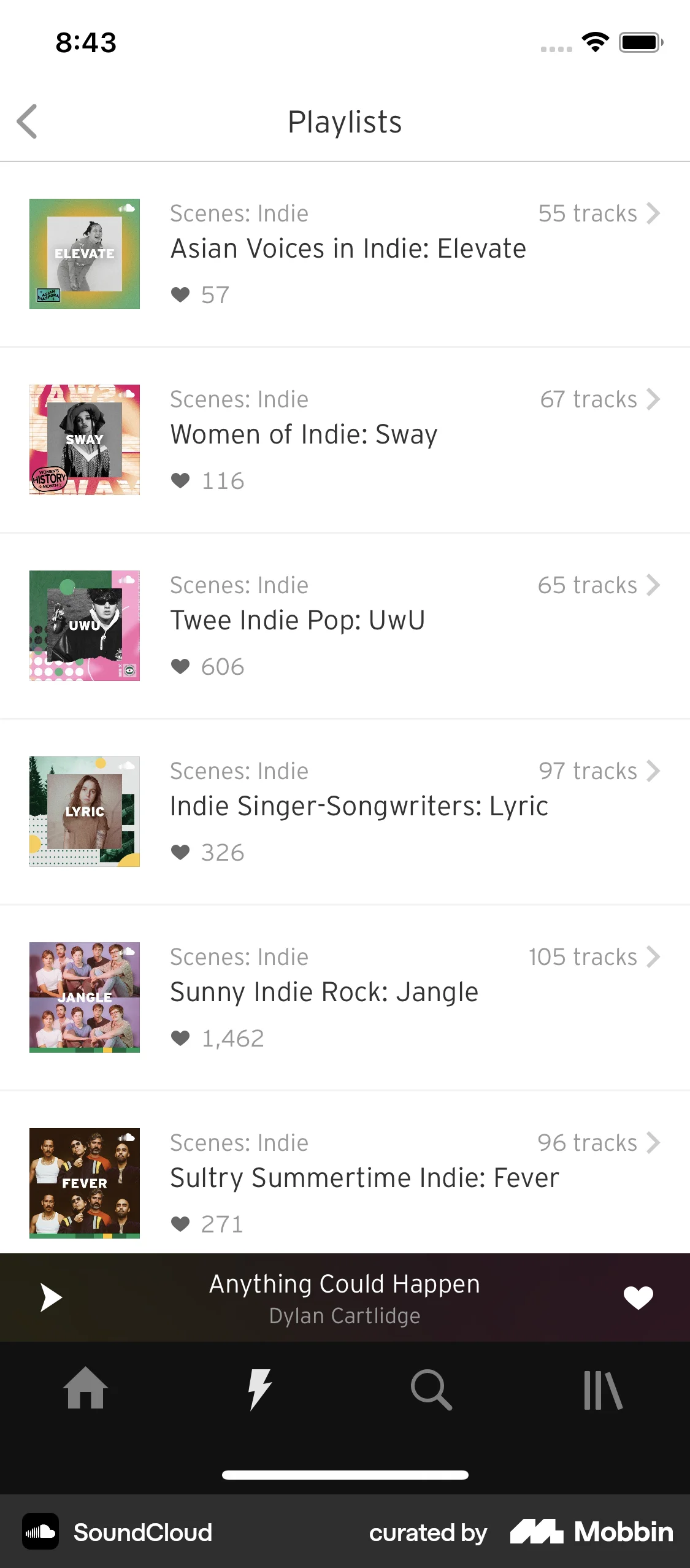Expand the 55 tracks chevron for Elevate
This screenshot has height=1568, width=690.
click(x=654, y=213)
